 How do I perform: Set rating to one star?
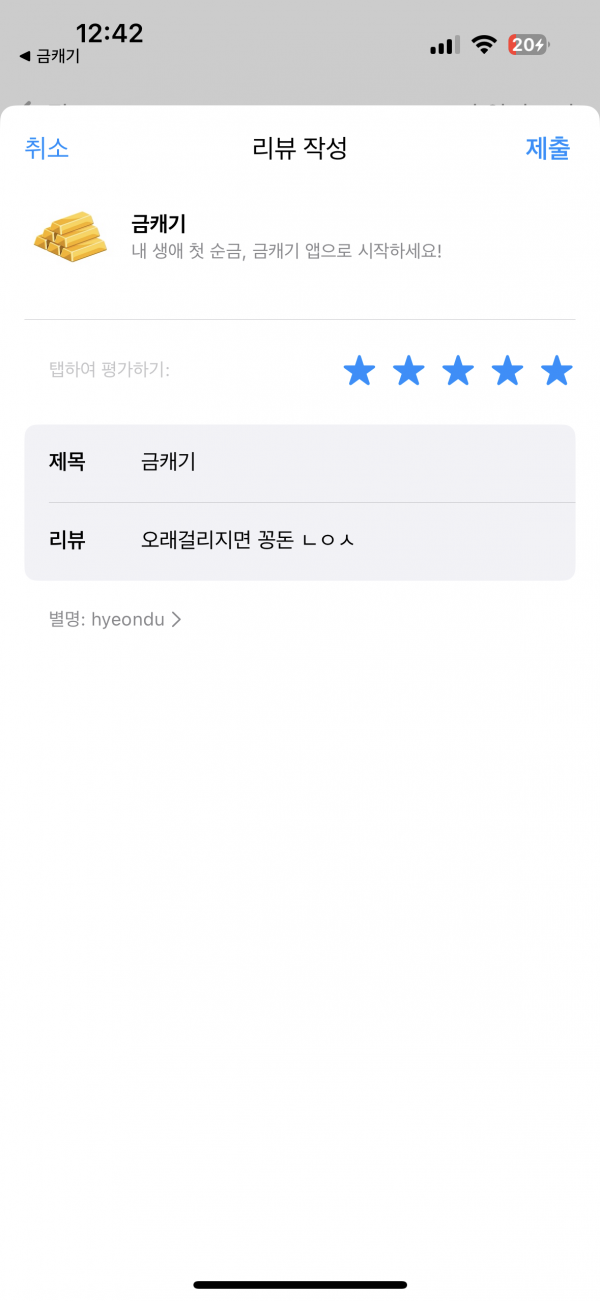click(x=359, y=371)
